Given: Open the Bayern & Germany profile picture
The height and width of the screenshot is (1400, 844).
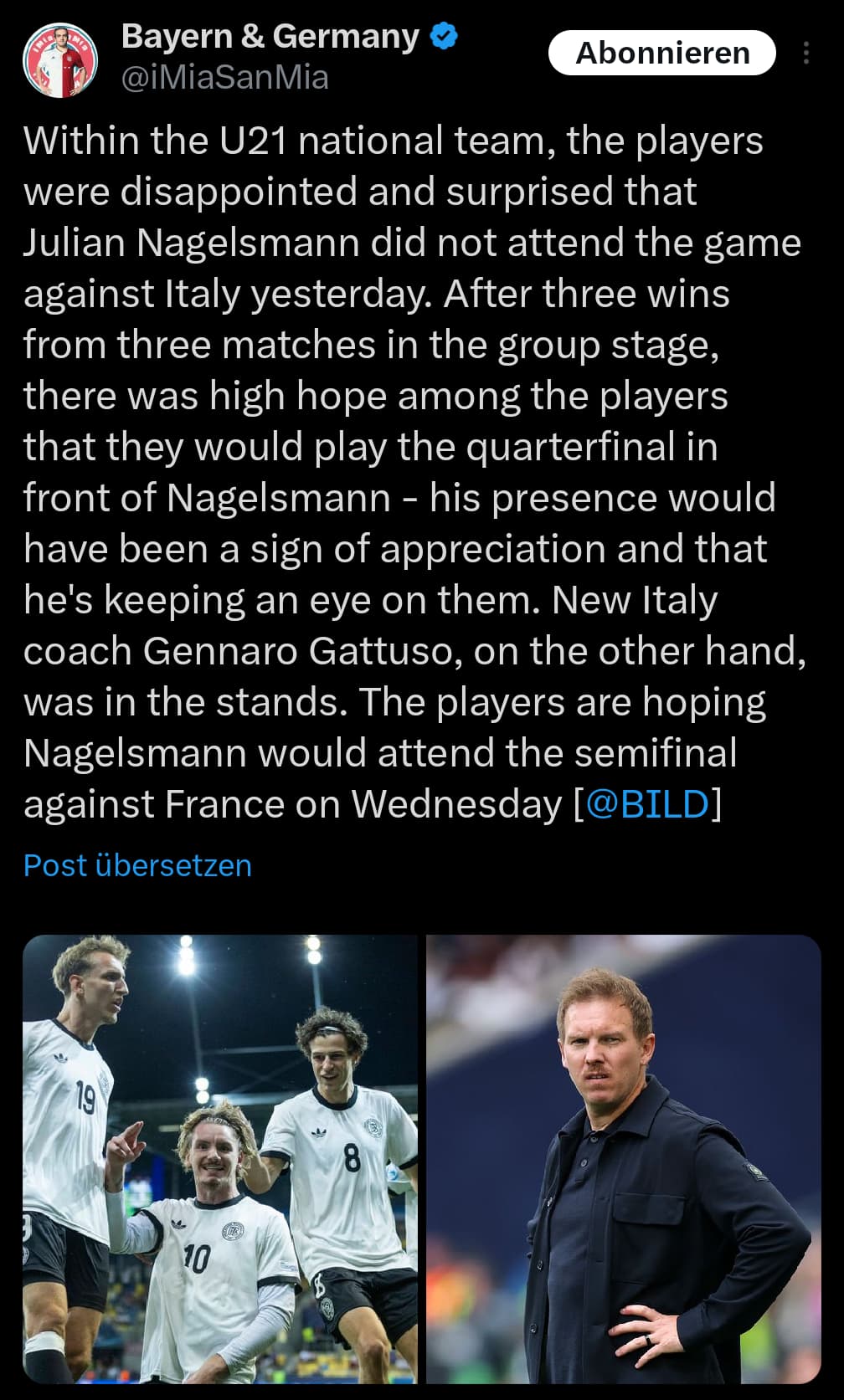Looking at the screenshot, I should (x=59, y=60).
